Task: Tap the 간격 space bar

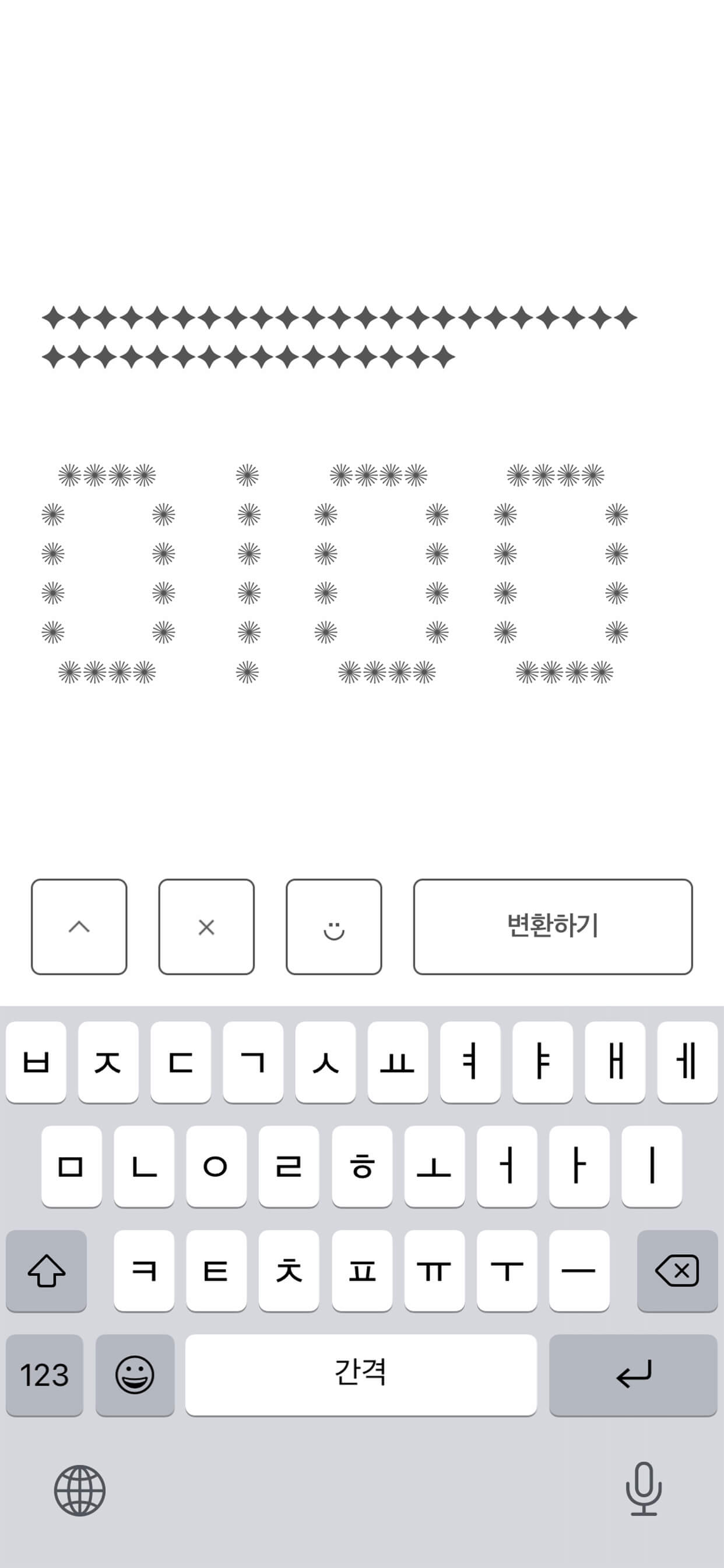Action: click(361, 1375)
